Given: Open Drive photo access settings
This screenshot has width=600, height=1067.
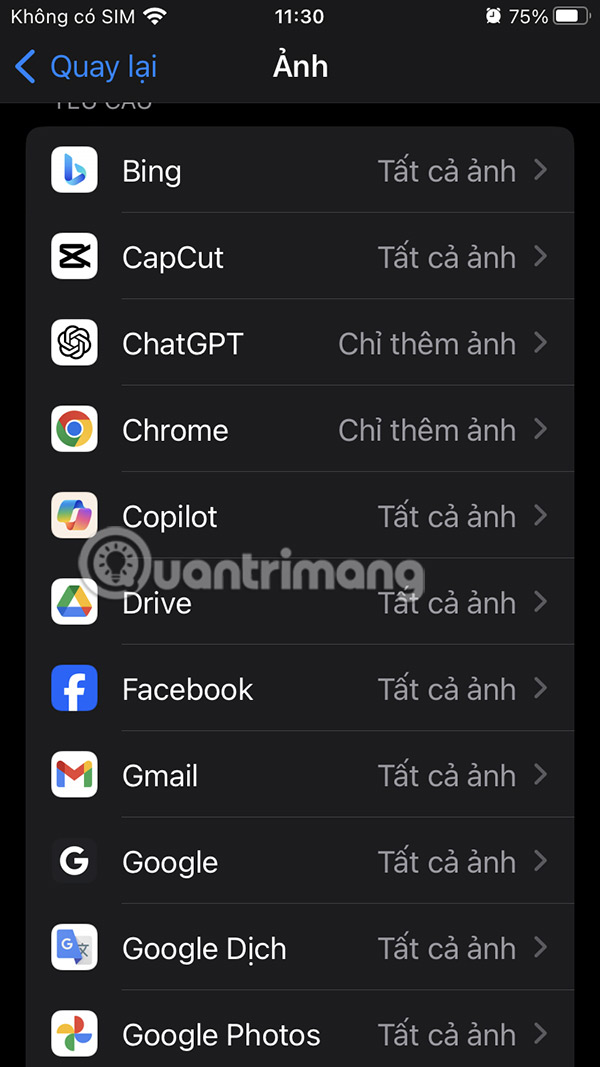Looking at the screenshot, I should click(x=300, y=603).
